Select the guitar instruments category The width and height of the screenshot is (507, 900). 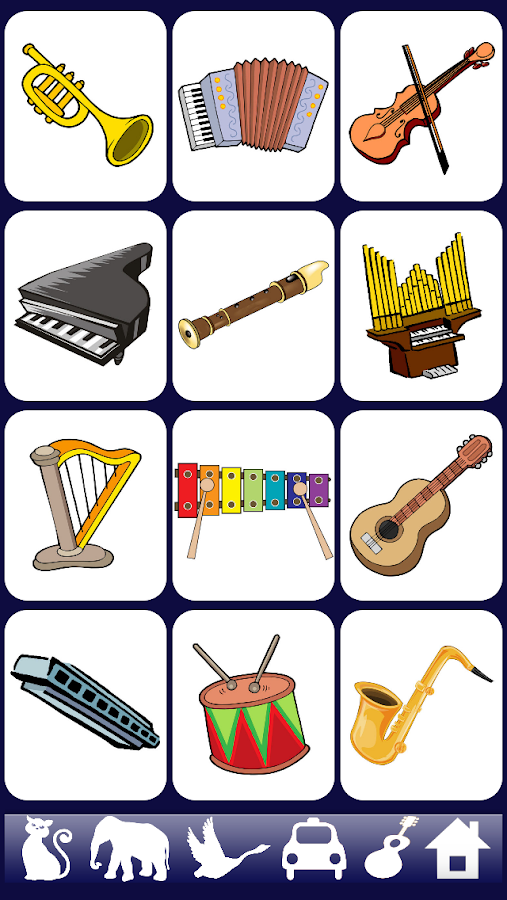391,847
